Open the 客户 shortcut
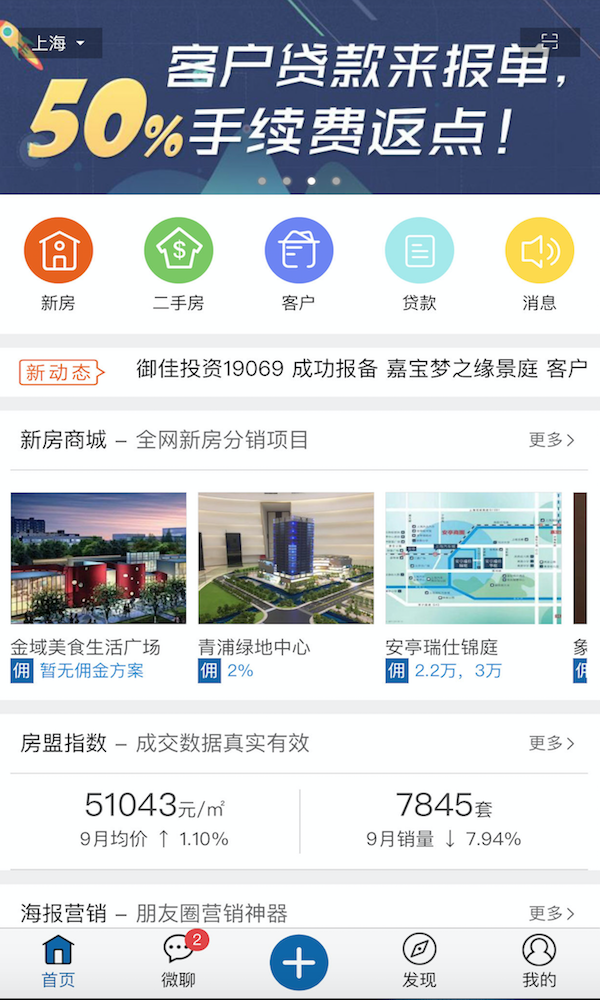Image resolution: width=600 pixels, height=1000 pixels. (x=298, y=263)
